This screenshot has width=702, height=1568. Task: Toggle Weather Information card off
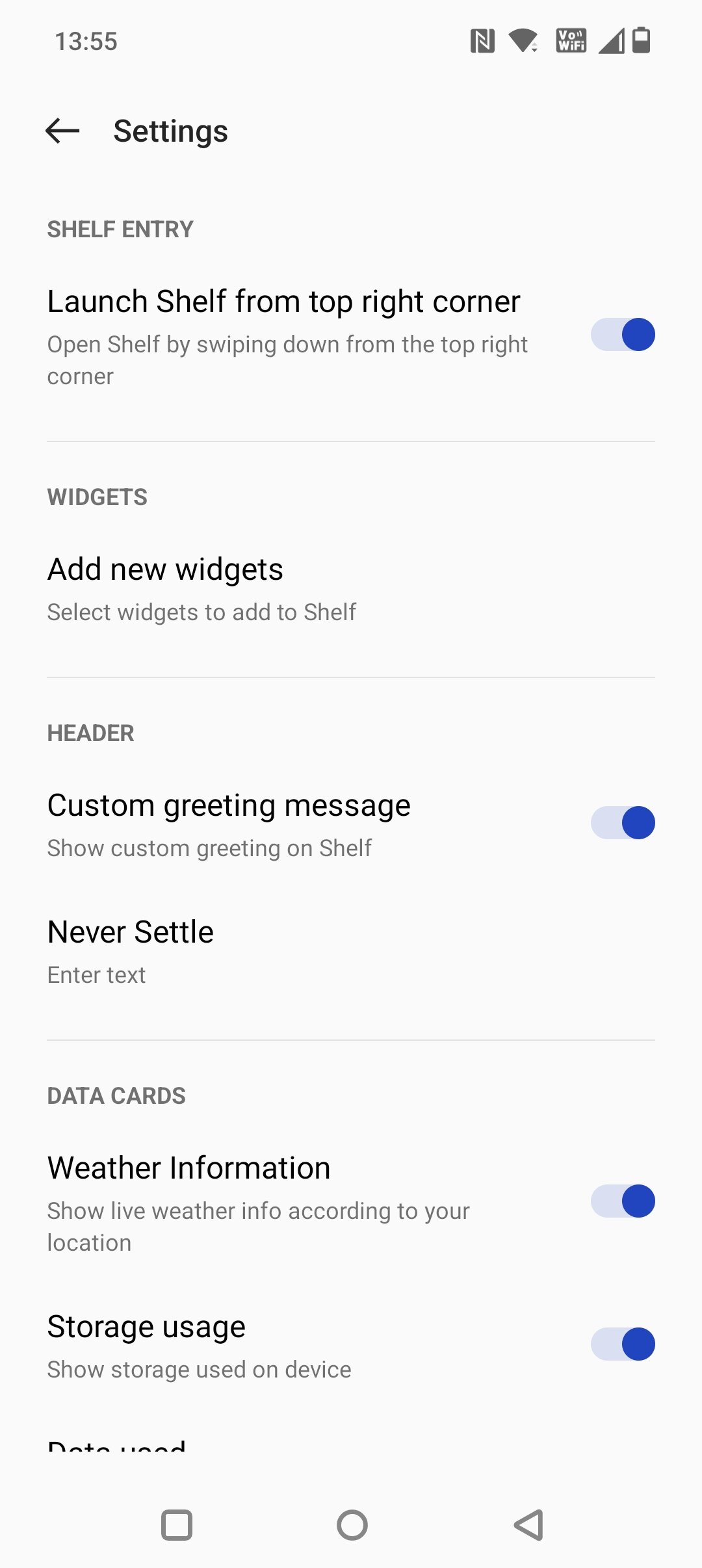[623, 1201]
